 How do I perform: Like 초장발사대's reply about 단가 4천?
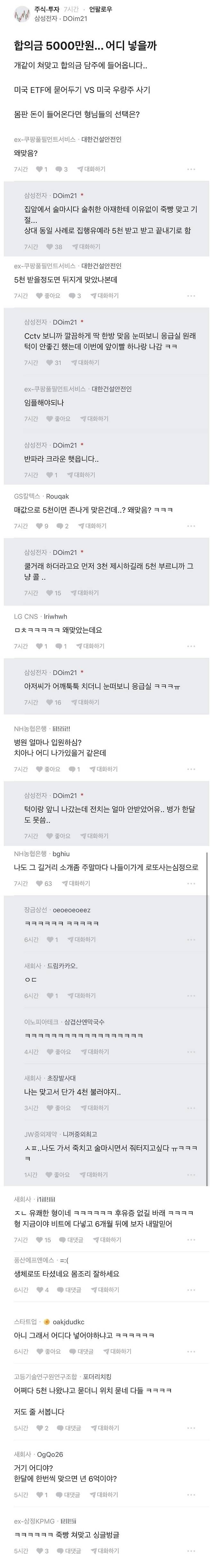tap(58, 1107)
